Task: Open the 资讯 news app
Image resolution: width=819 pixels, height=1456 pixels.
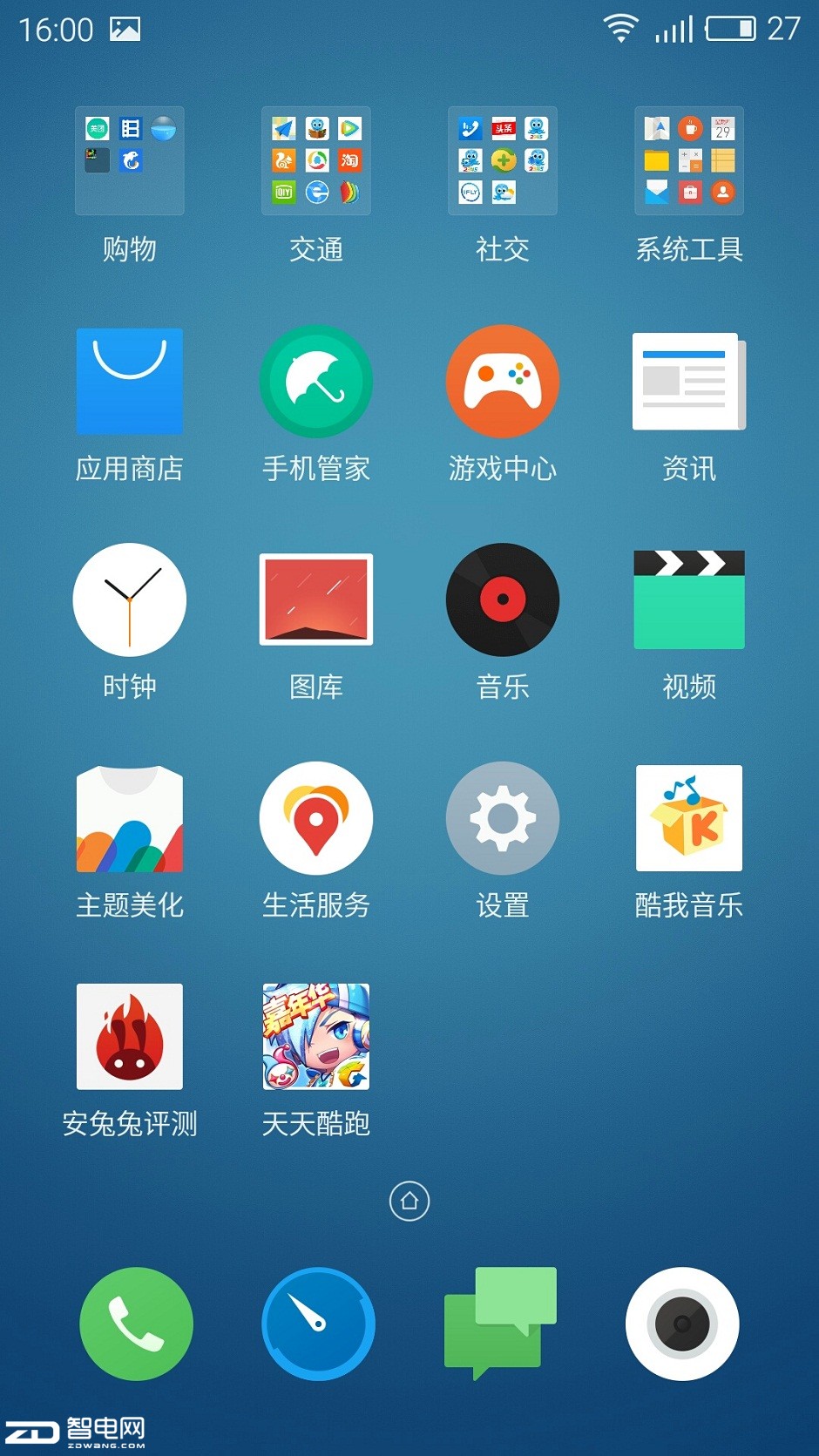Action: pos(689,382)
